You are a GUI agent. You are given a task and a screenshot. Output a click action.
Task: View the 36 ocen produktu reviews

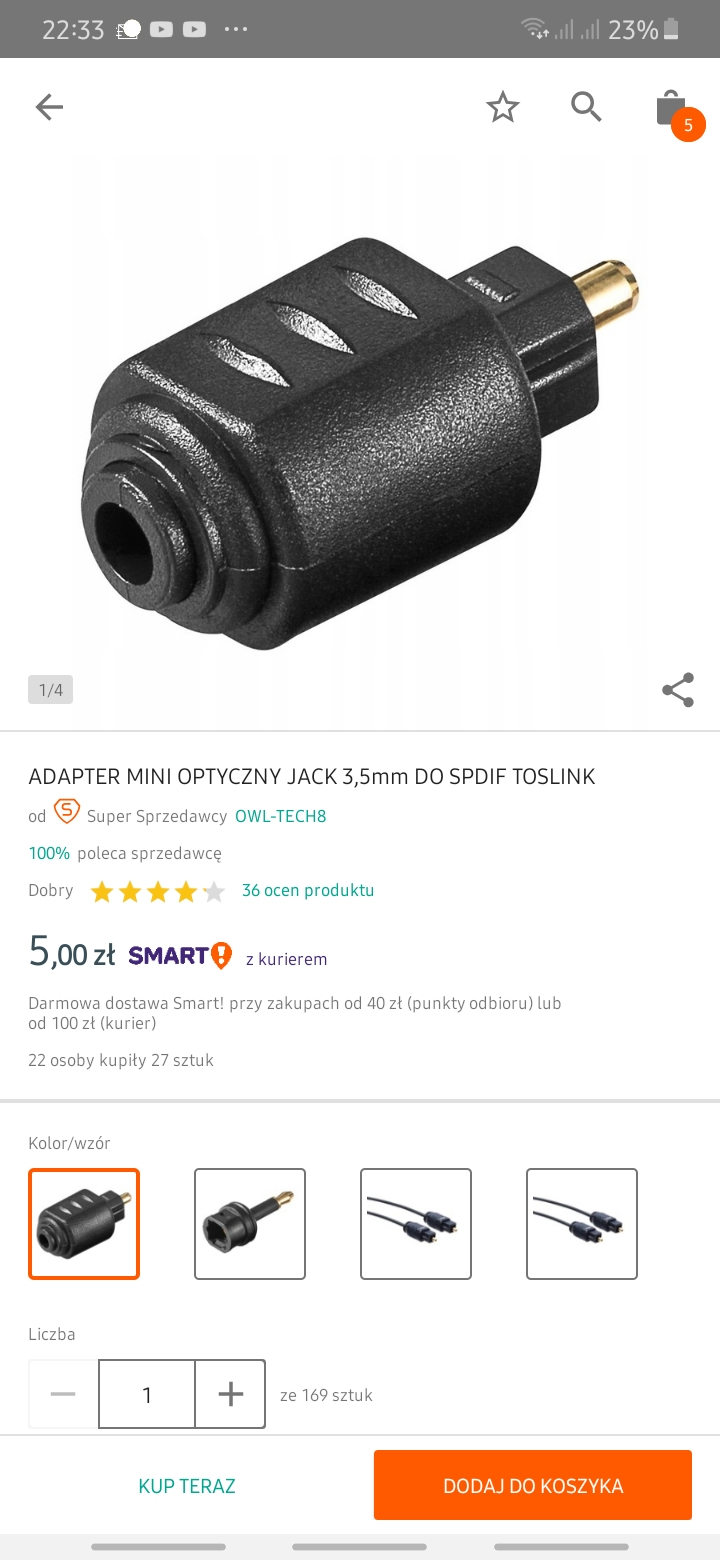click(x=308, y=890)
